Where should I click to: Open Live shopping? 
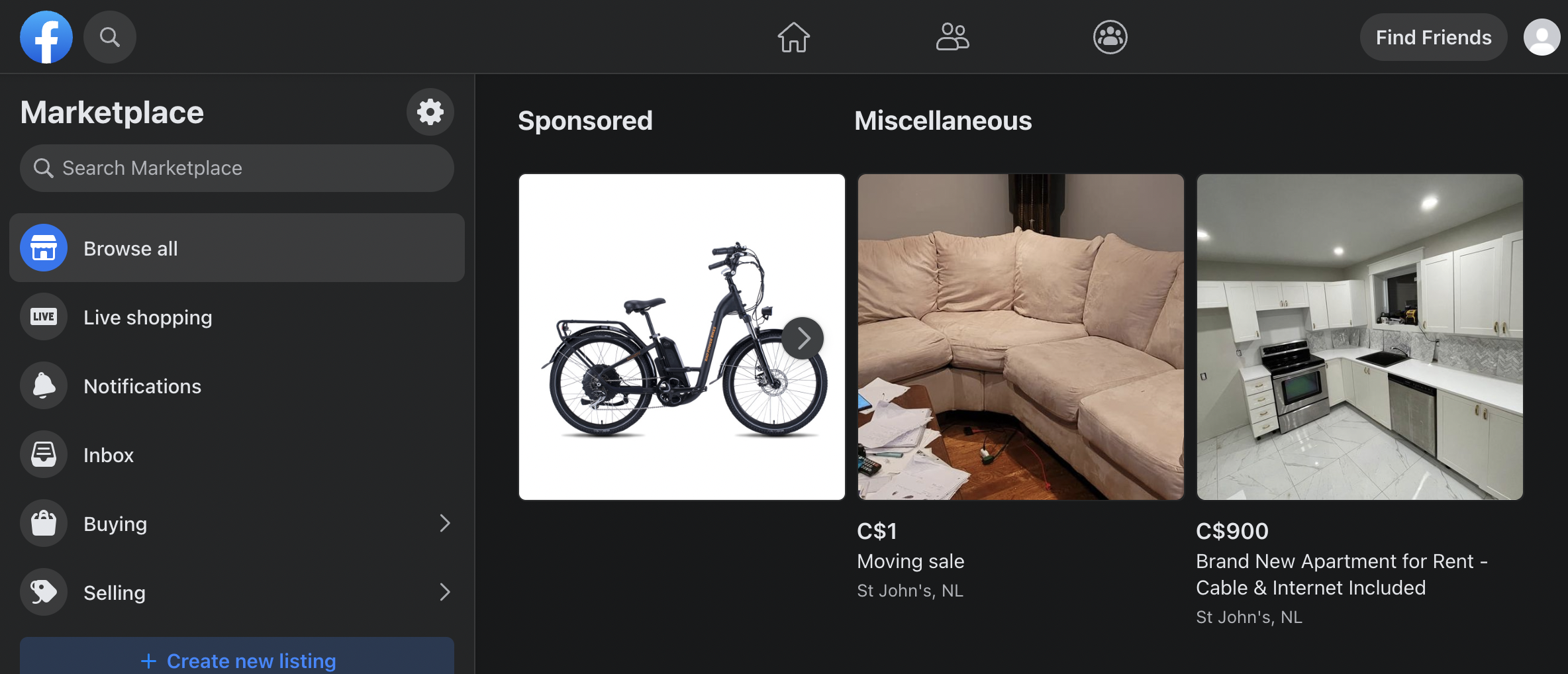237,317
